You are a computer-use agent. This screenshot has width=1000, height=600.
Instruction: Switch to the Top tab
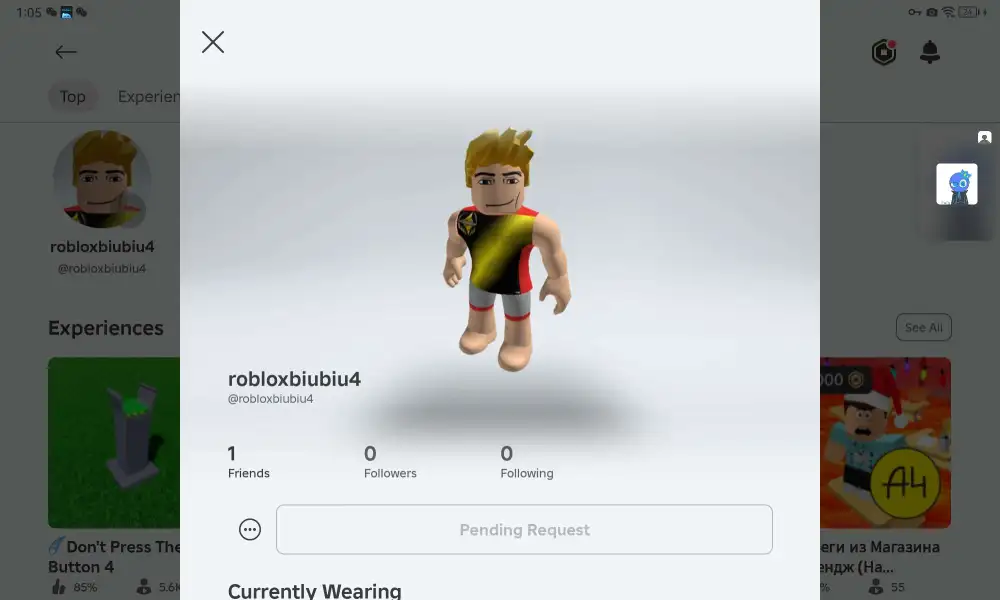[x=72, y=97]
